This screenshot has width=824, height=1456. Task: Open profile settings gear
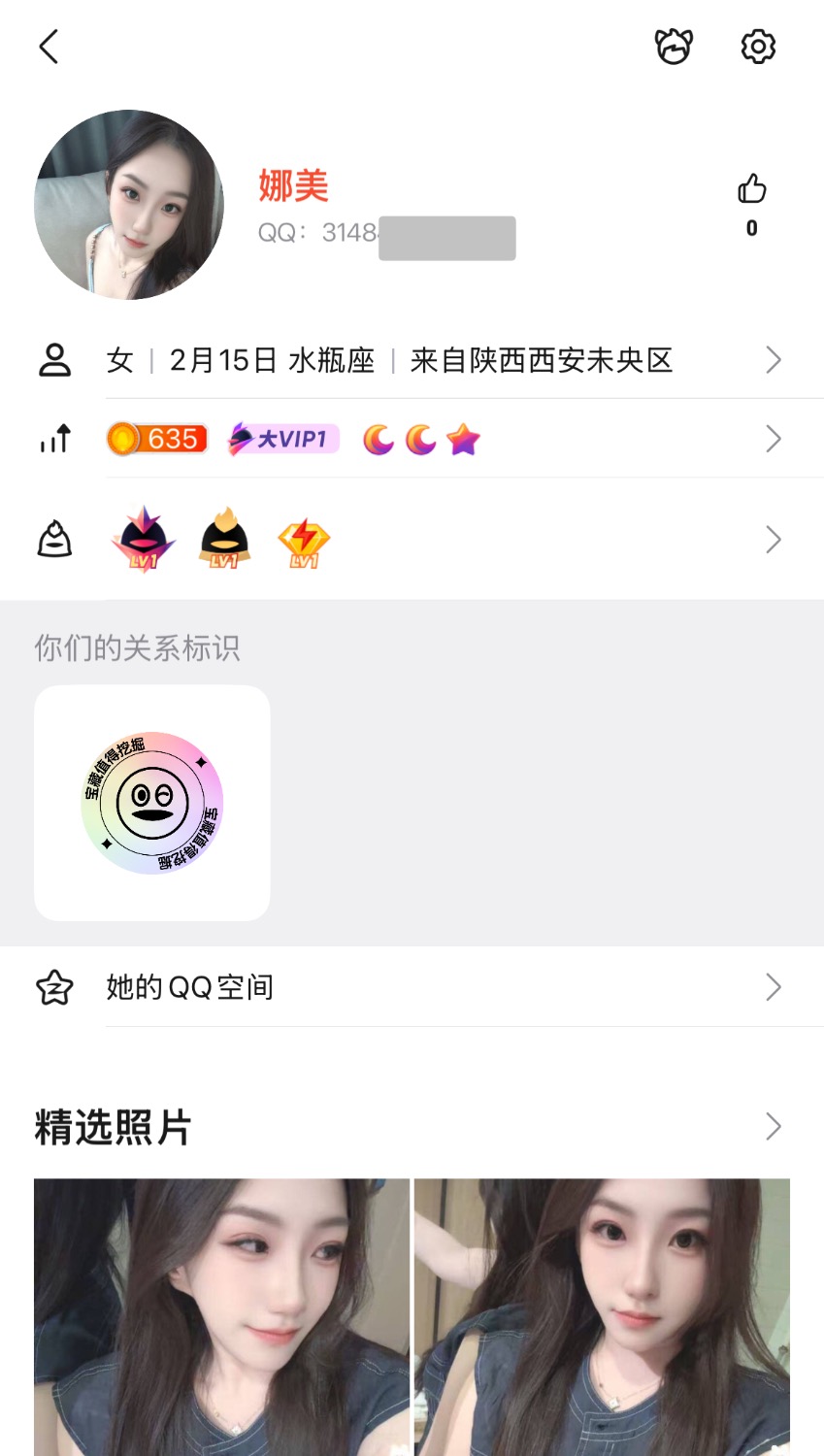point(758,47)
